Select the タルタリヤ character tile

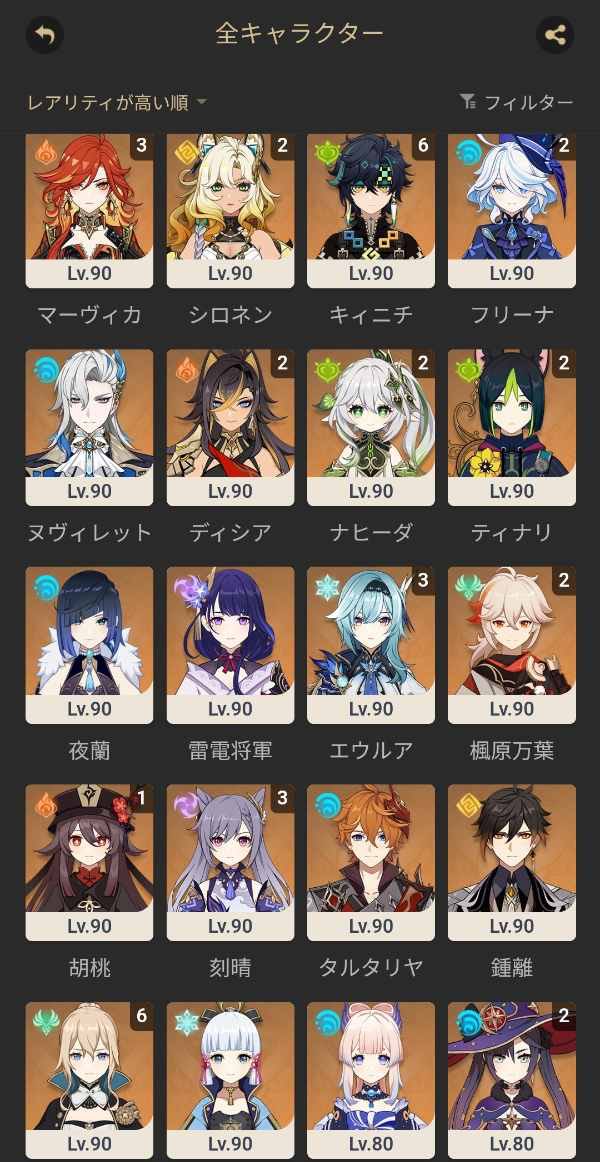tap(371, 860)
